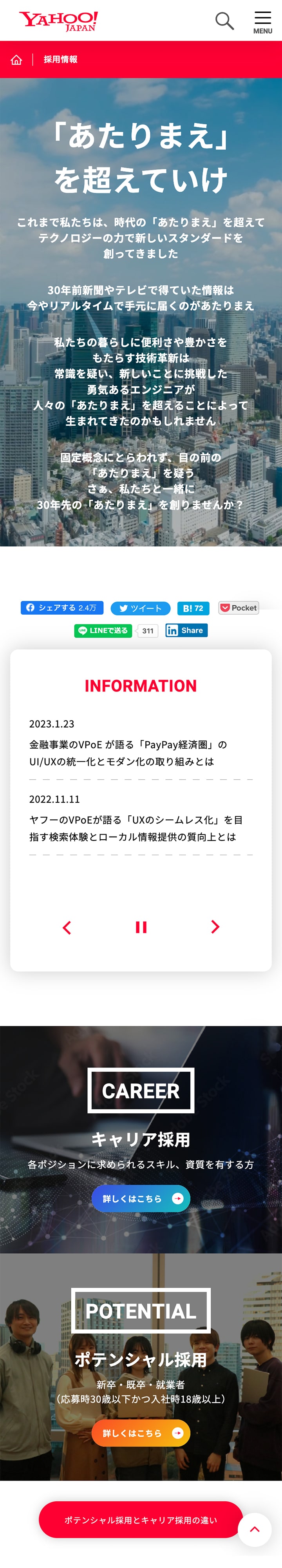This screenshot has width=282, height=1568.
Task: Open the search magnifier icon
Action: pyautogui.click(x=224, y=21)
